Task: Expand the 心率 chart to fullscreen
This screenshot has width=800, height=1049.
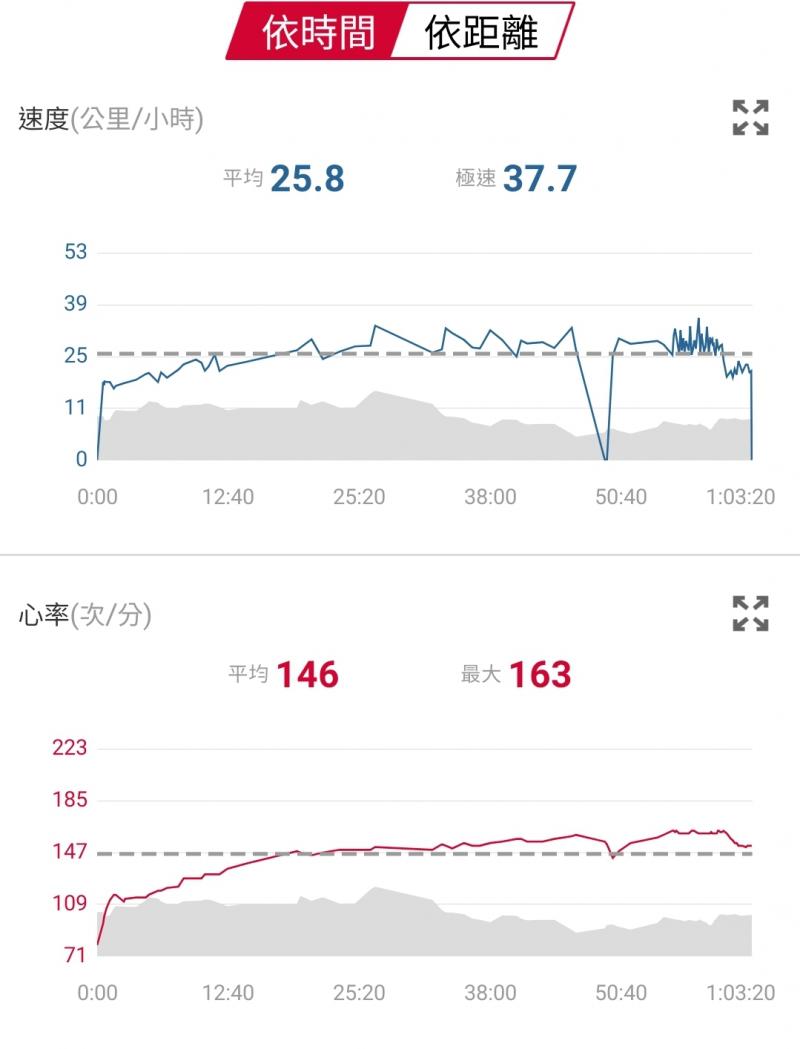Action: point(750,613)
